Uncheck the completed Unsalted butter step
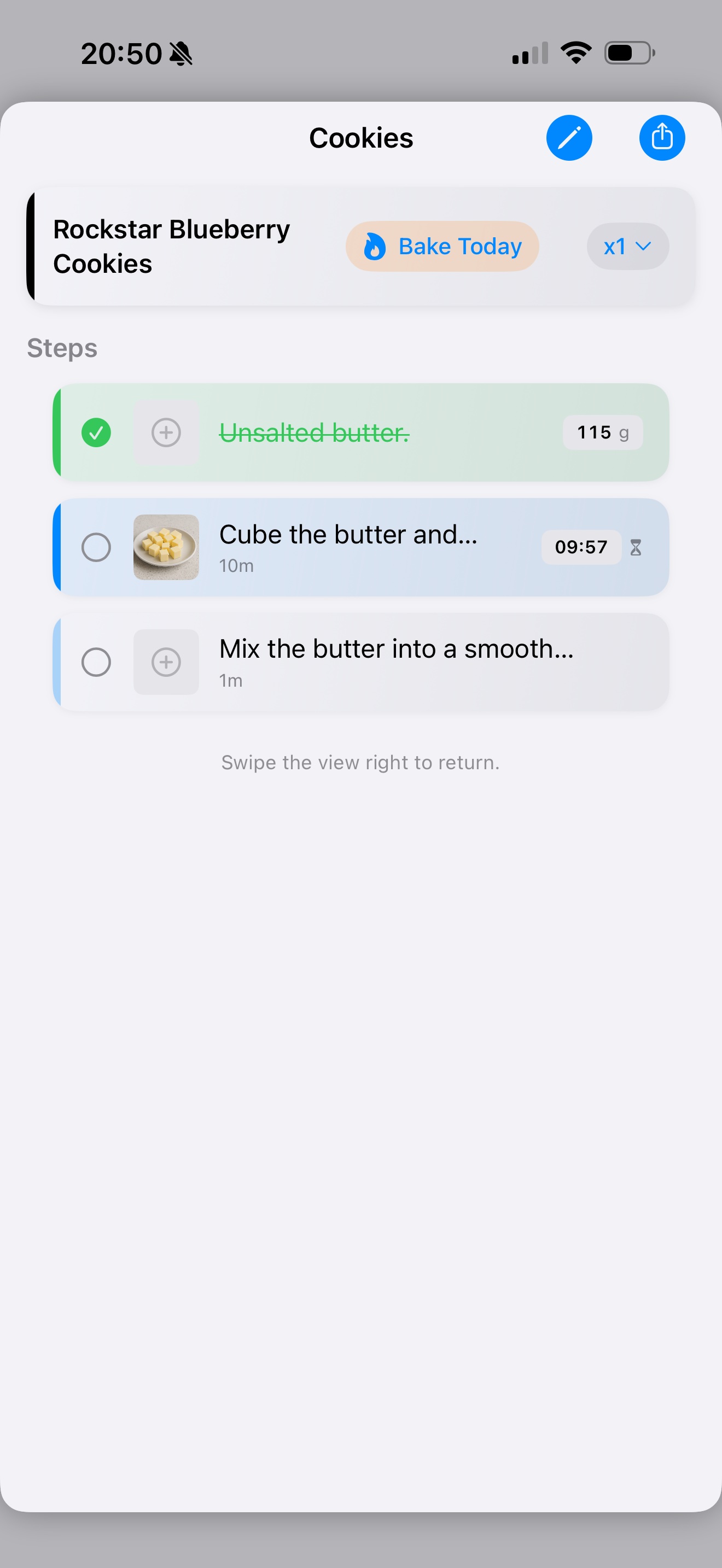The height and width of the screenshot is (1568, 722). tap(96, 433)
